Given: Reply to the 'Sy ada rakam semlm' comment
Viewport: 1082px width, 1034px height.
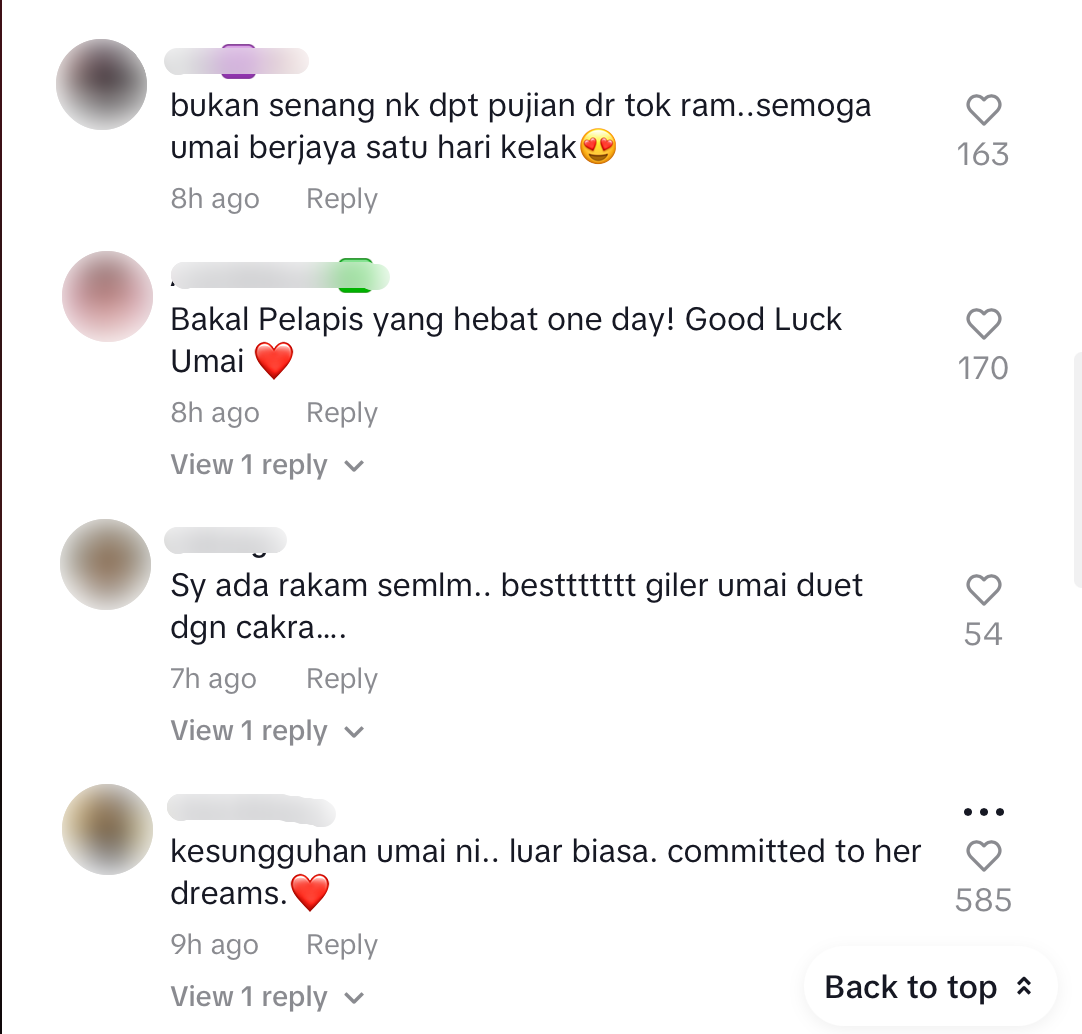Looking at the screenshot, I should tap(342, 679).
